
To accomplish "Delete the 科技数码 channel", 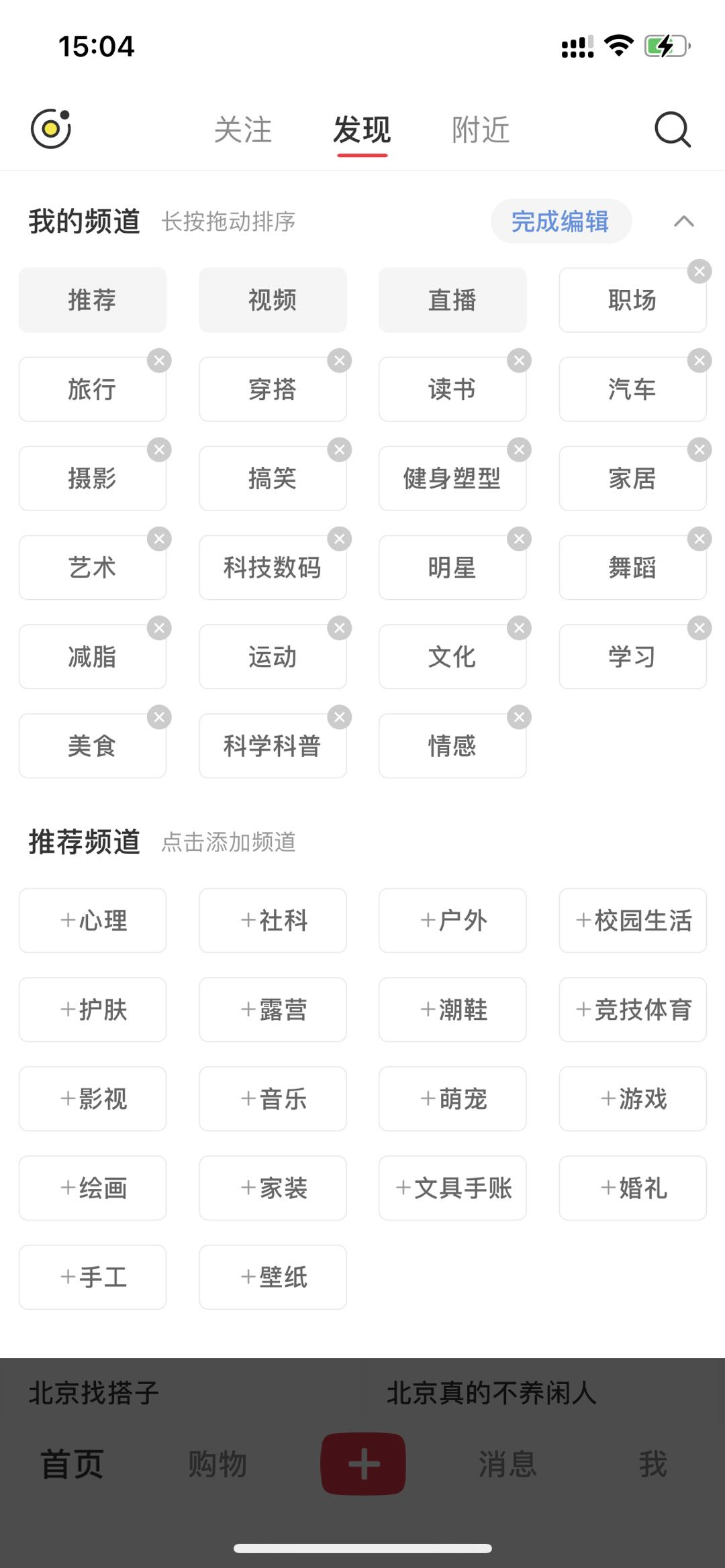I will pyautogui.click(x=340, y=539).
